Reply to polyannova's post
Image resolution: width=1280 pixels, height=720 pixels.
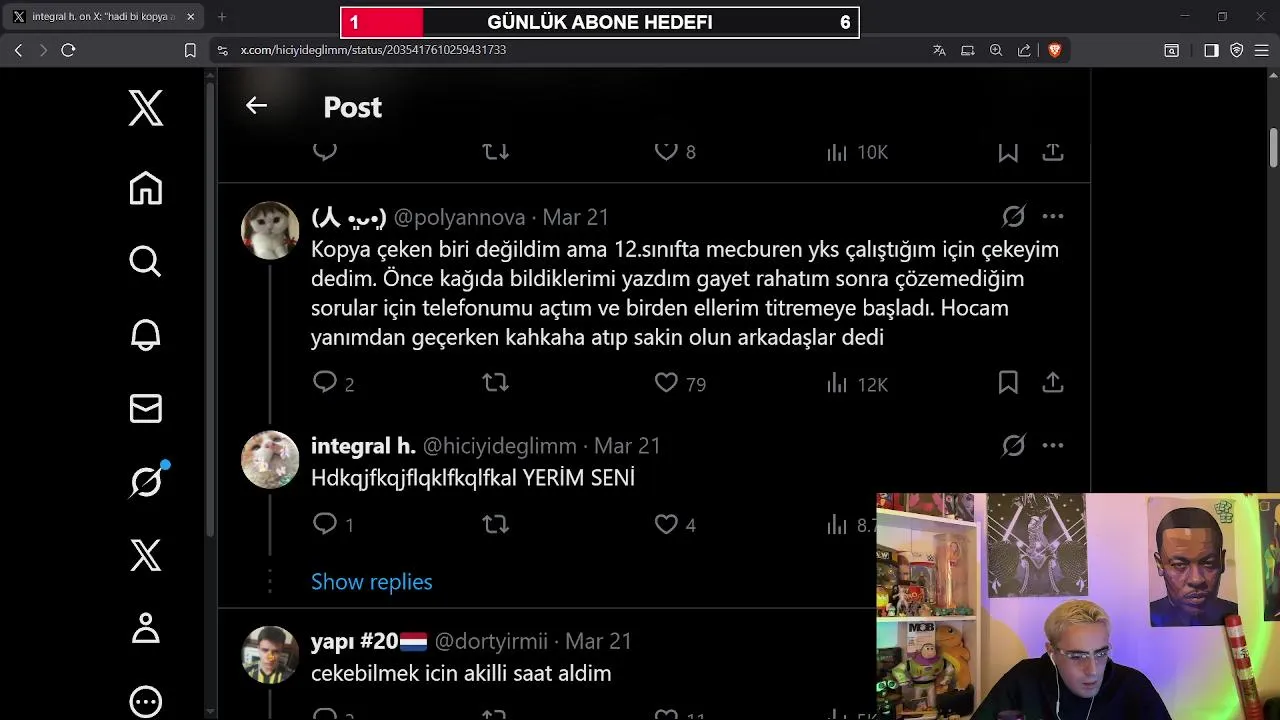(325, 383)
